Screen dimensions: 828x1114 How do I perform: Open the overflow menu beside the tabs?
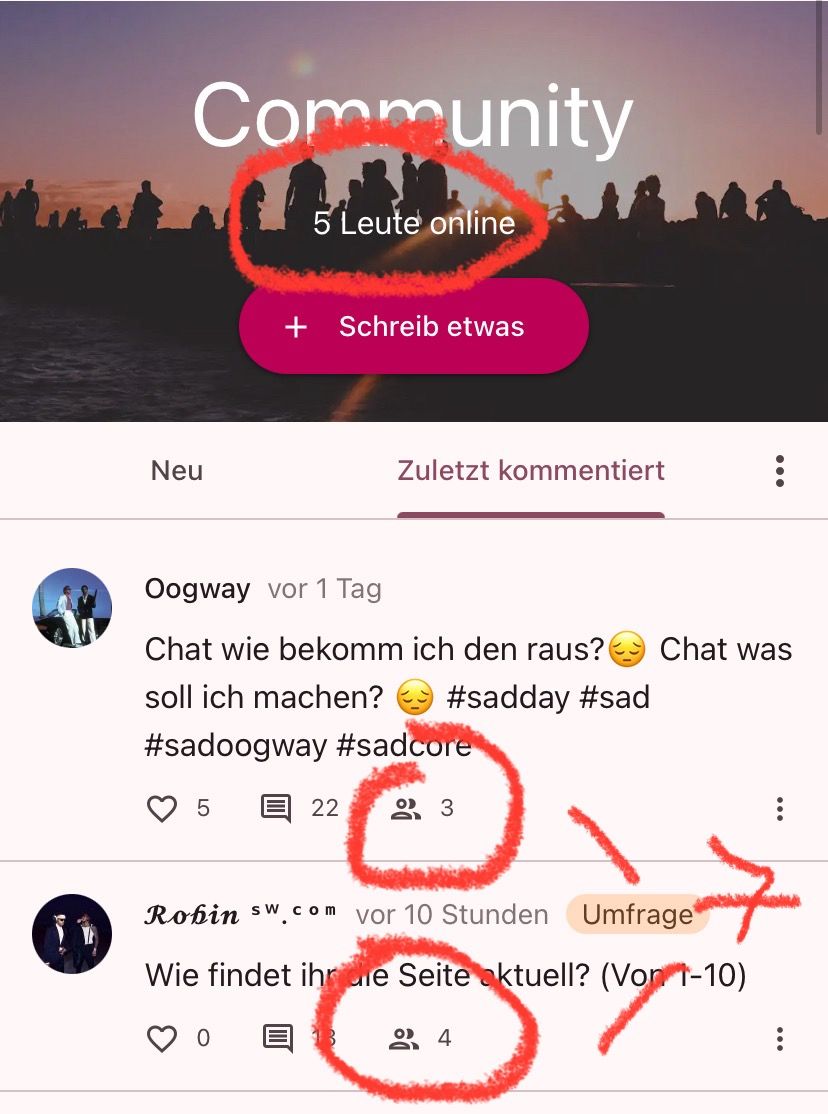(779, 471)
